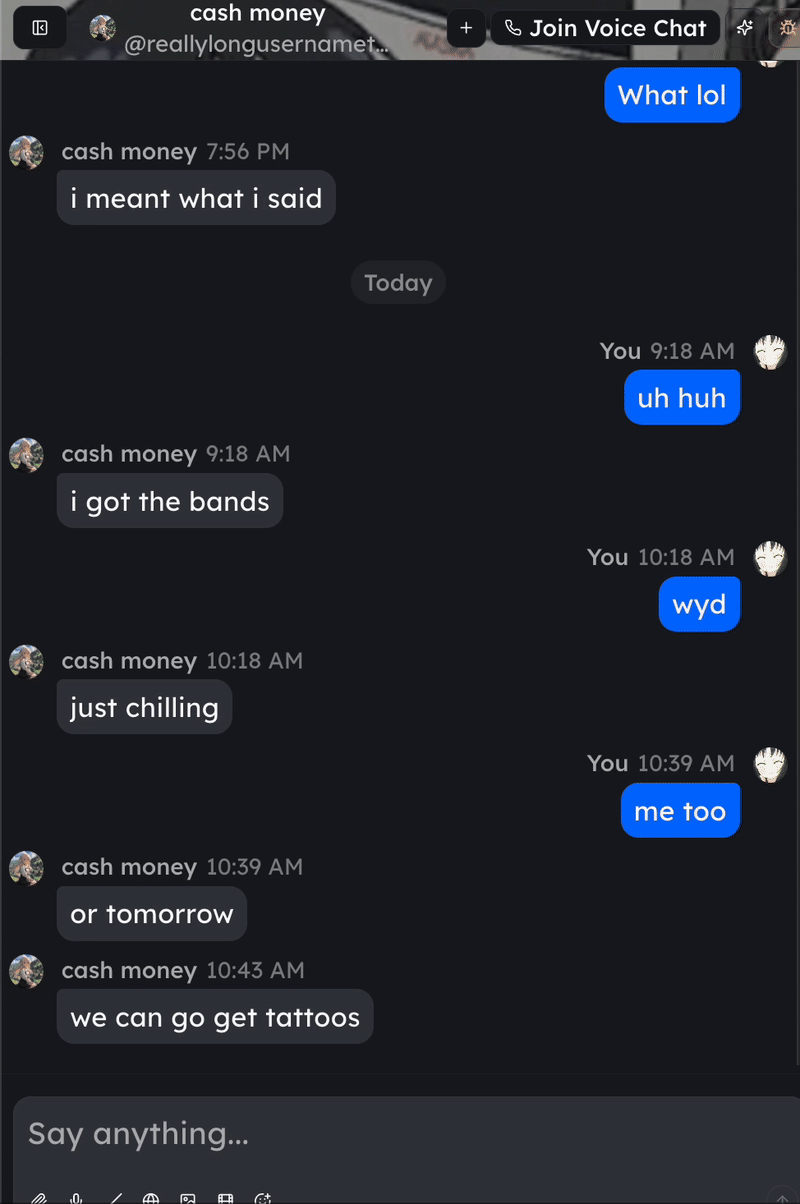
Task: Join Voice Chat
Action: click(605, 28)
